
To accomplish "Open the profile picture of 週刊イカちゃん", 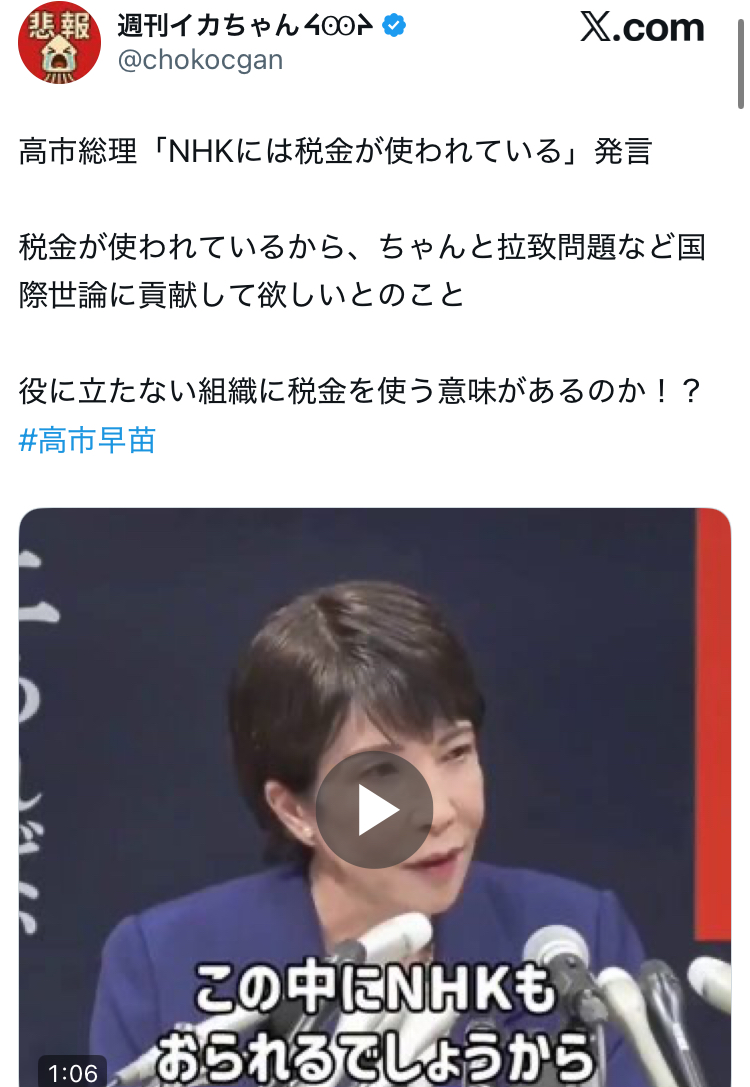I will pyautogui.click(x=59, y=42).
